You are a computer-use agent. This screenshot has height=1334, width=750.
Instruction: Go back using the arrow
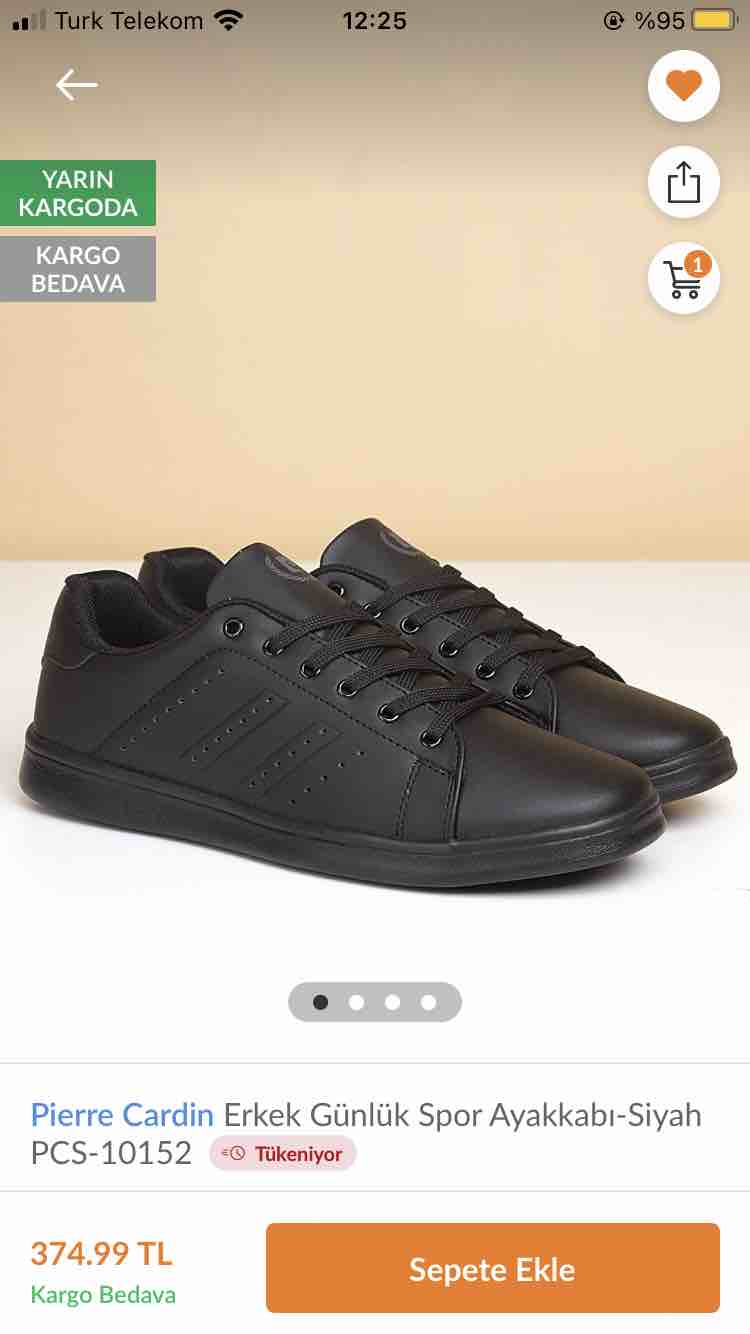77,85
